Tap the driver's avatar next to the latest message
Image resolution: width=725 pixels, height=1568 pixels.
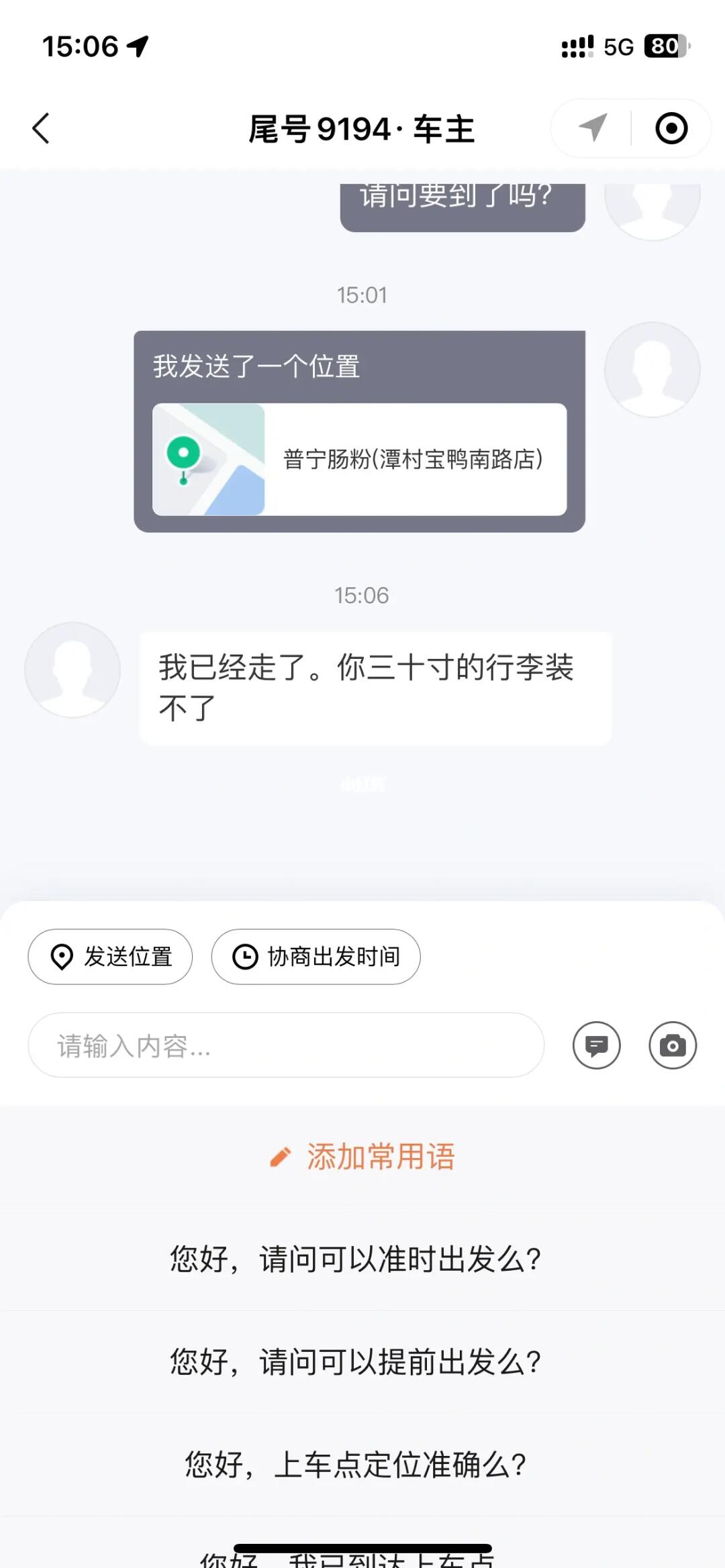(x=72, y=670)
